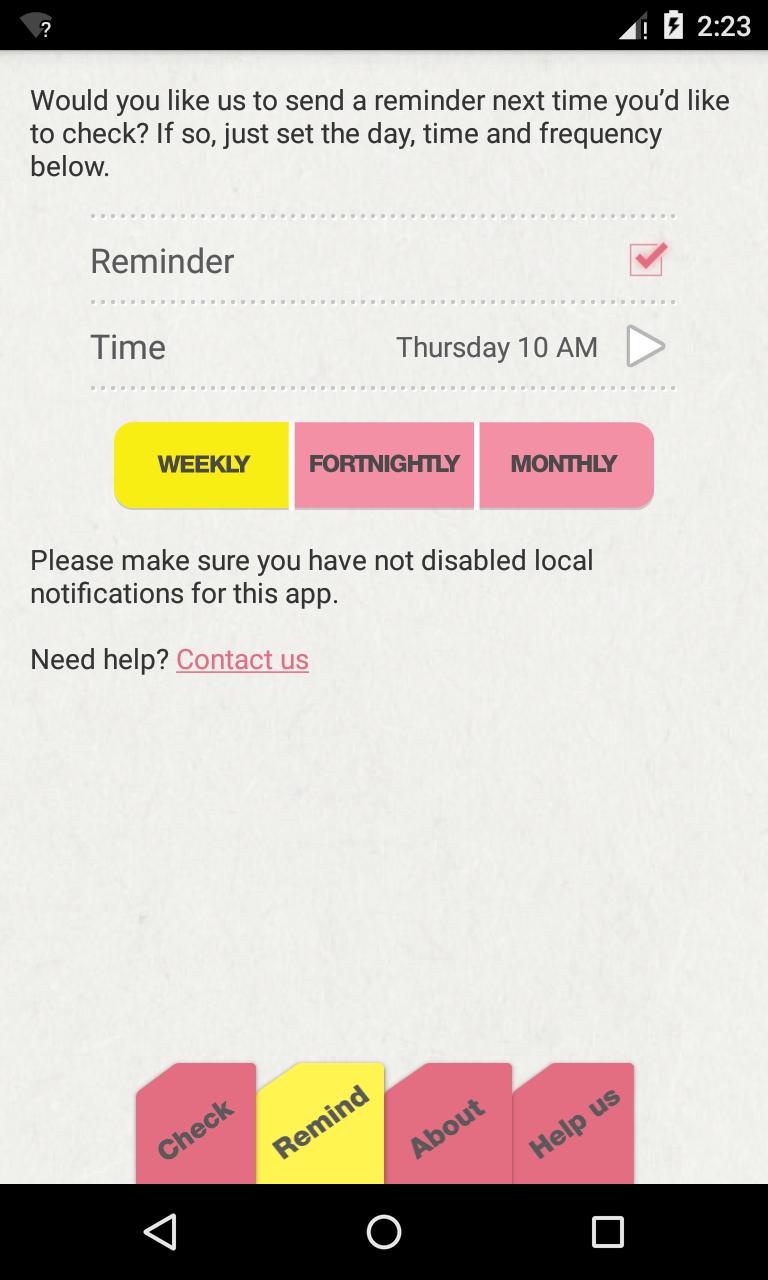The image size is (768, 1280).
Task: Choose the Monthly frequency
Action: (x=565, y=464)
